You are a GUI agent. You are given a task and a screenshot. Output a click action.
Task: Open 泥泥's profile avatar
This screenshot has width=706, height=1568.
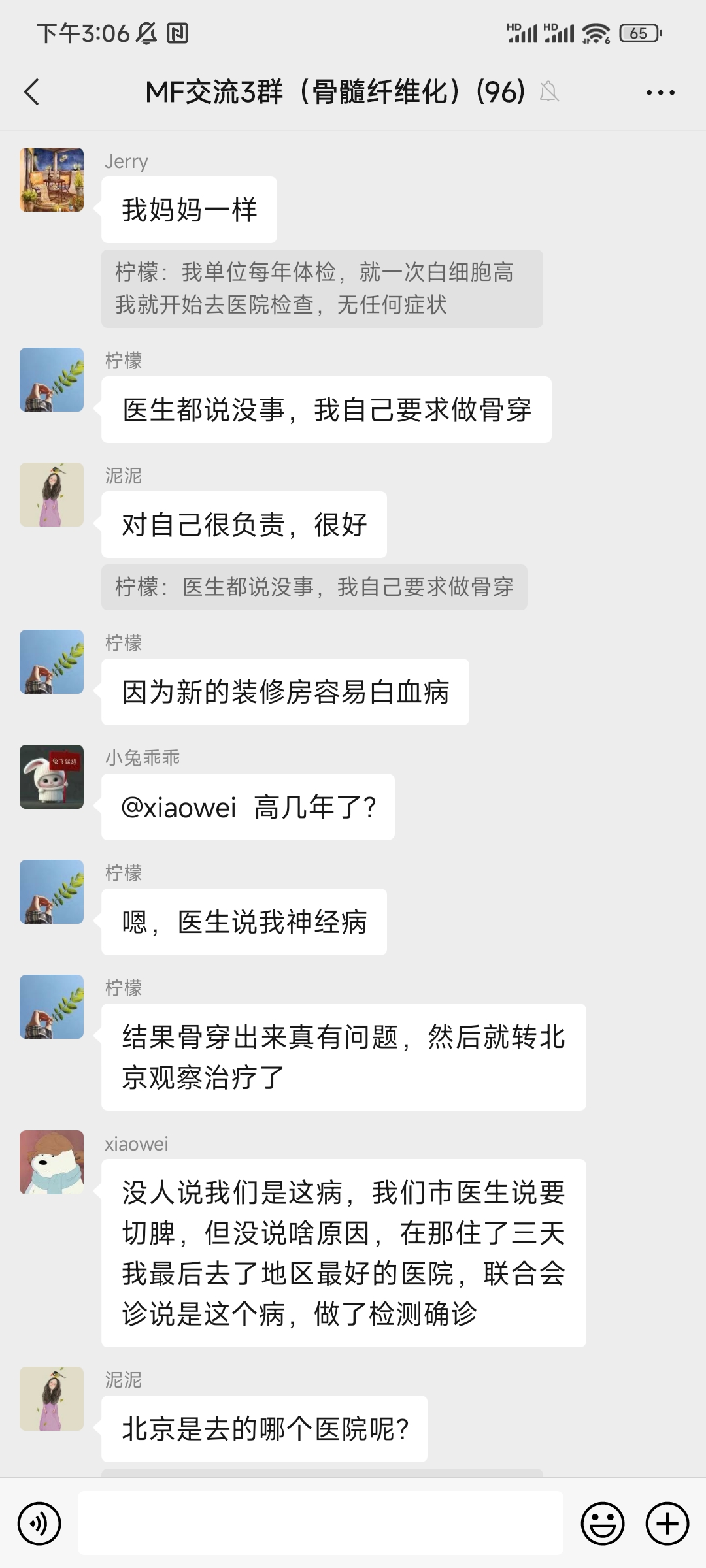pyautogui.click(x=51, y=495)
